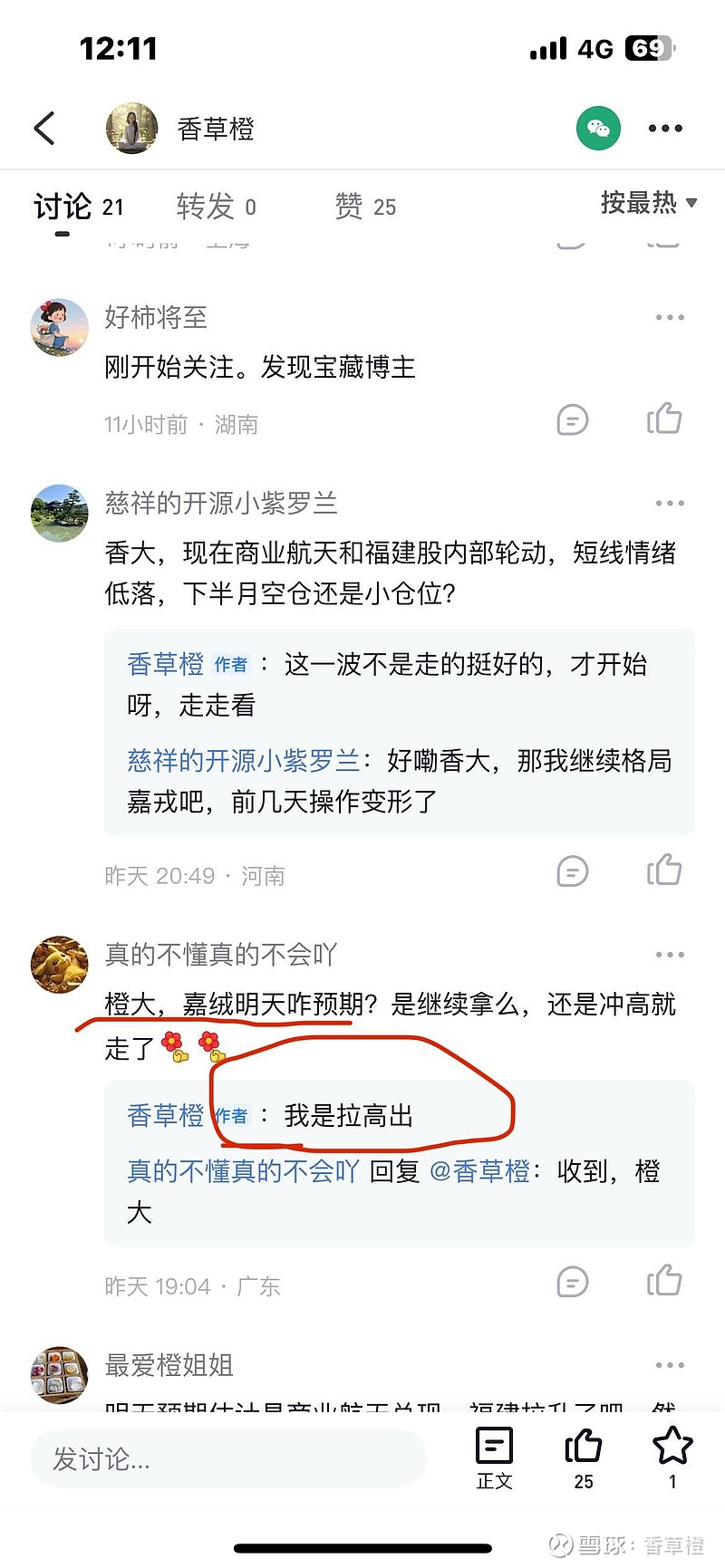Tap reply bubble under 真的不懂真的不会吖's comment
725x1568 pixels.
pyautogui.click(x=572, y=1282)
